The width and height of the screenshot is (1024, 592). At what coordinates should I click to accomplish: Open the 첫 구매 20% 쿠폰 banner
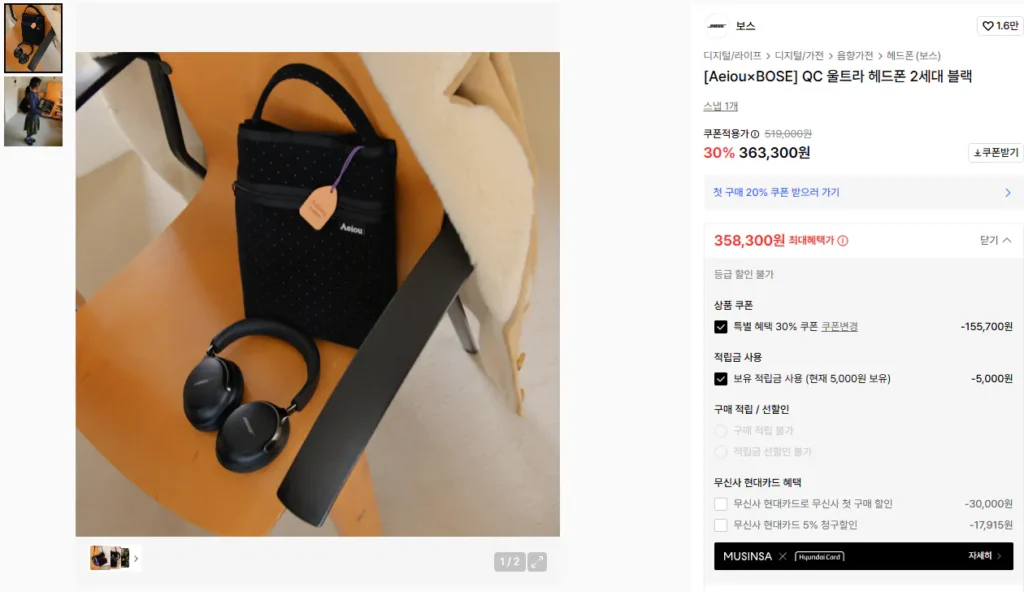863,192
